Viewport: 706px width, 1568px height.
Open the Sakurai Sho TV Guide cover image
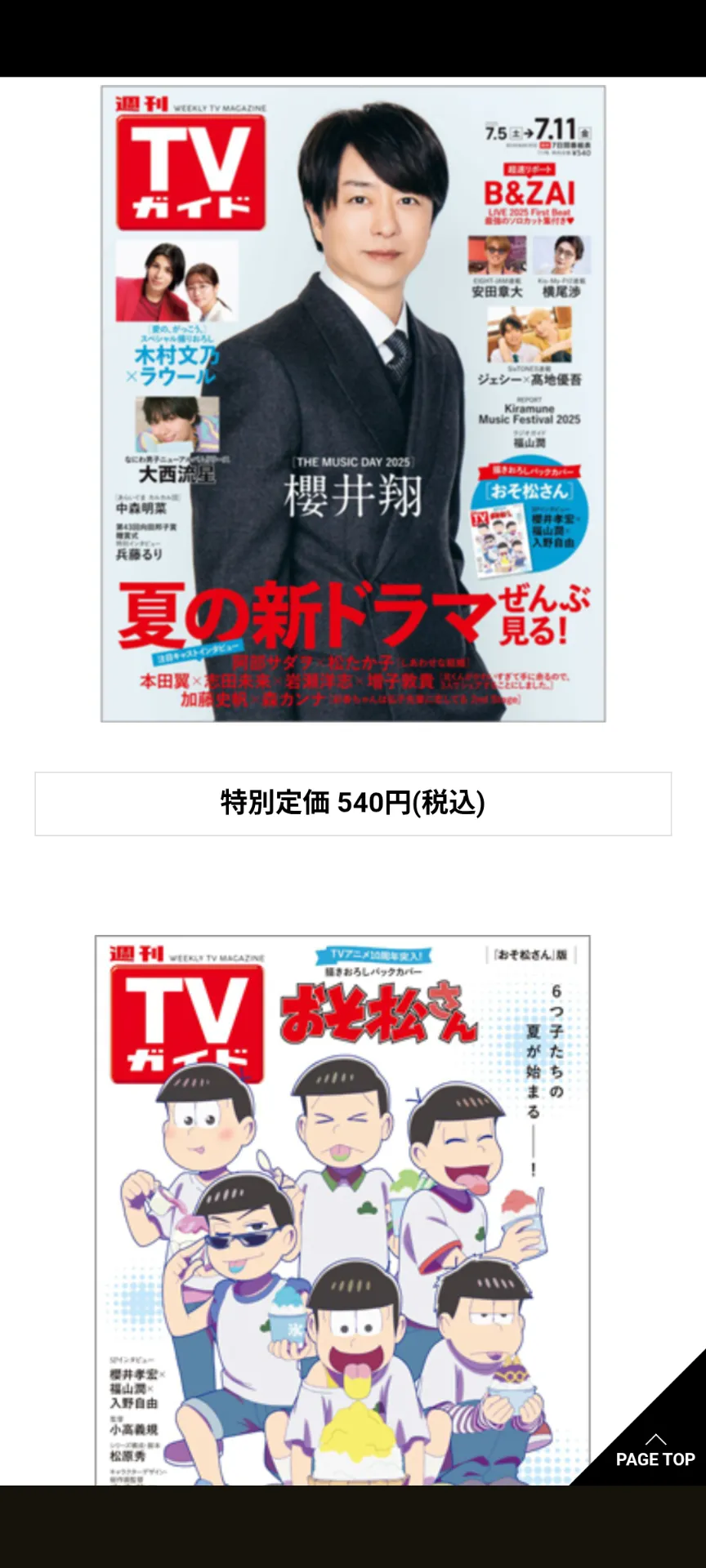click(x=353, y=403)
